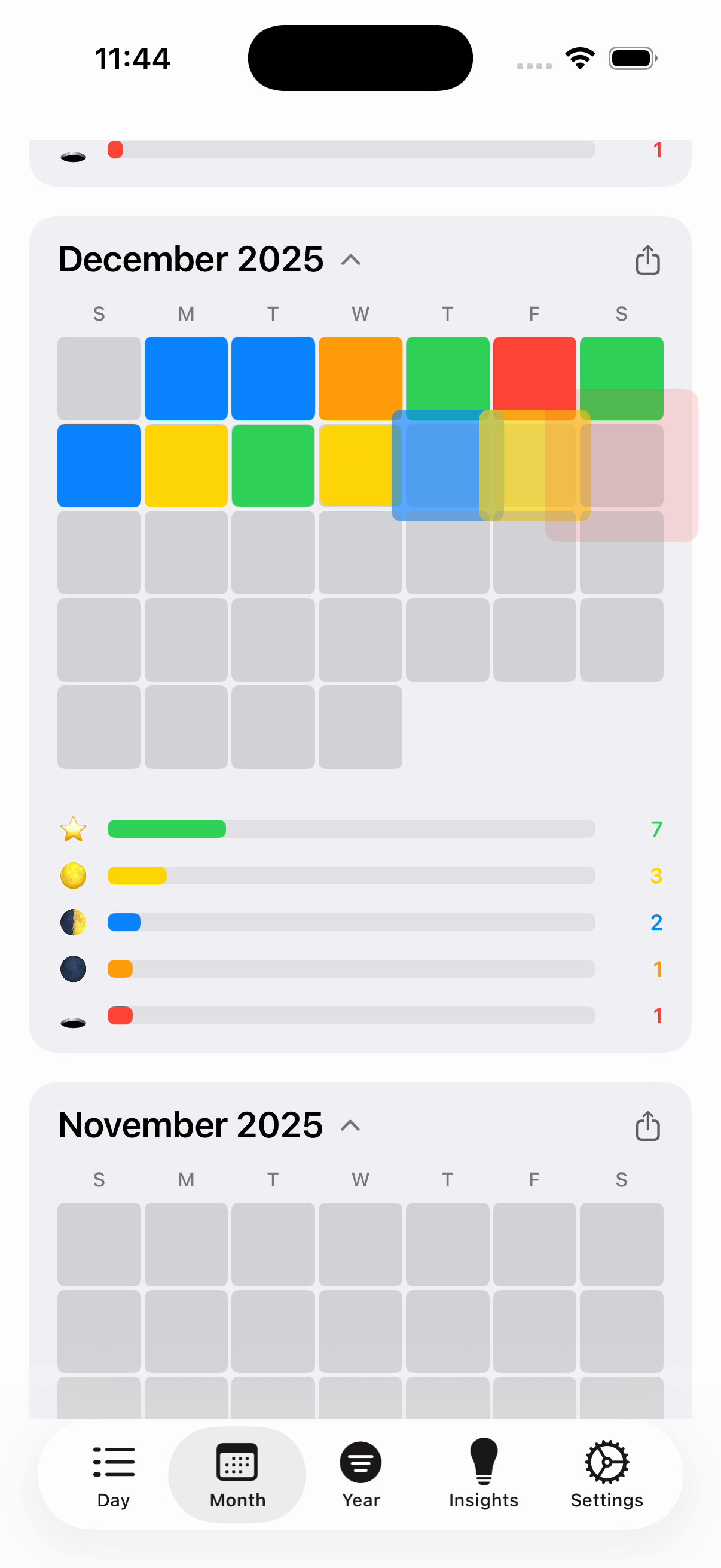Open the red Friday cell in December
The height and width of the screenshot is (1568, 721).
[x=534, y=371]
